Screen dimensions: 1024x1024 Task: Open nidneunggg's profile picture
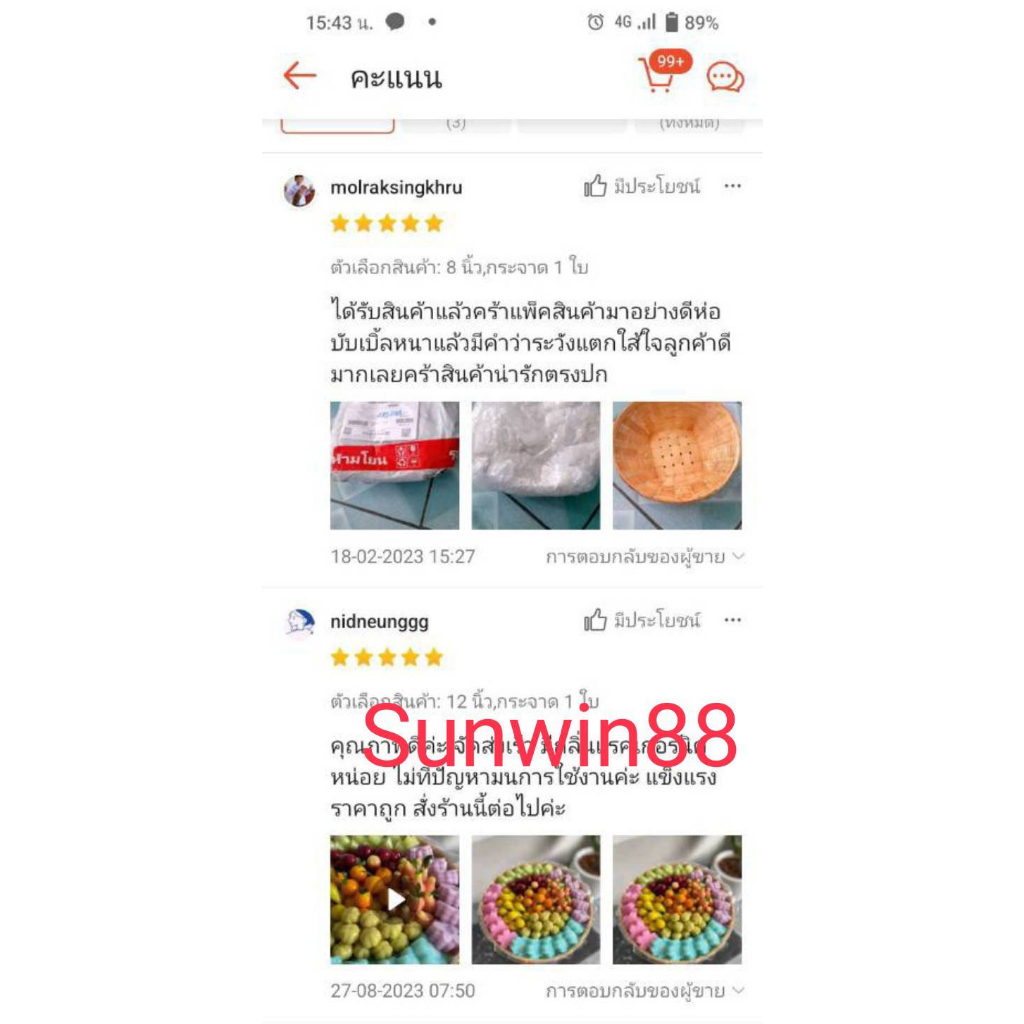pyautogui.click(x=300, y=624)
